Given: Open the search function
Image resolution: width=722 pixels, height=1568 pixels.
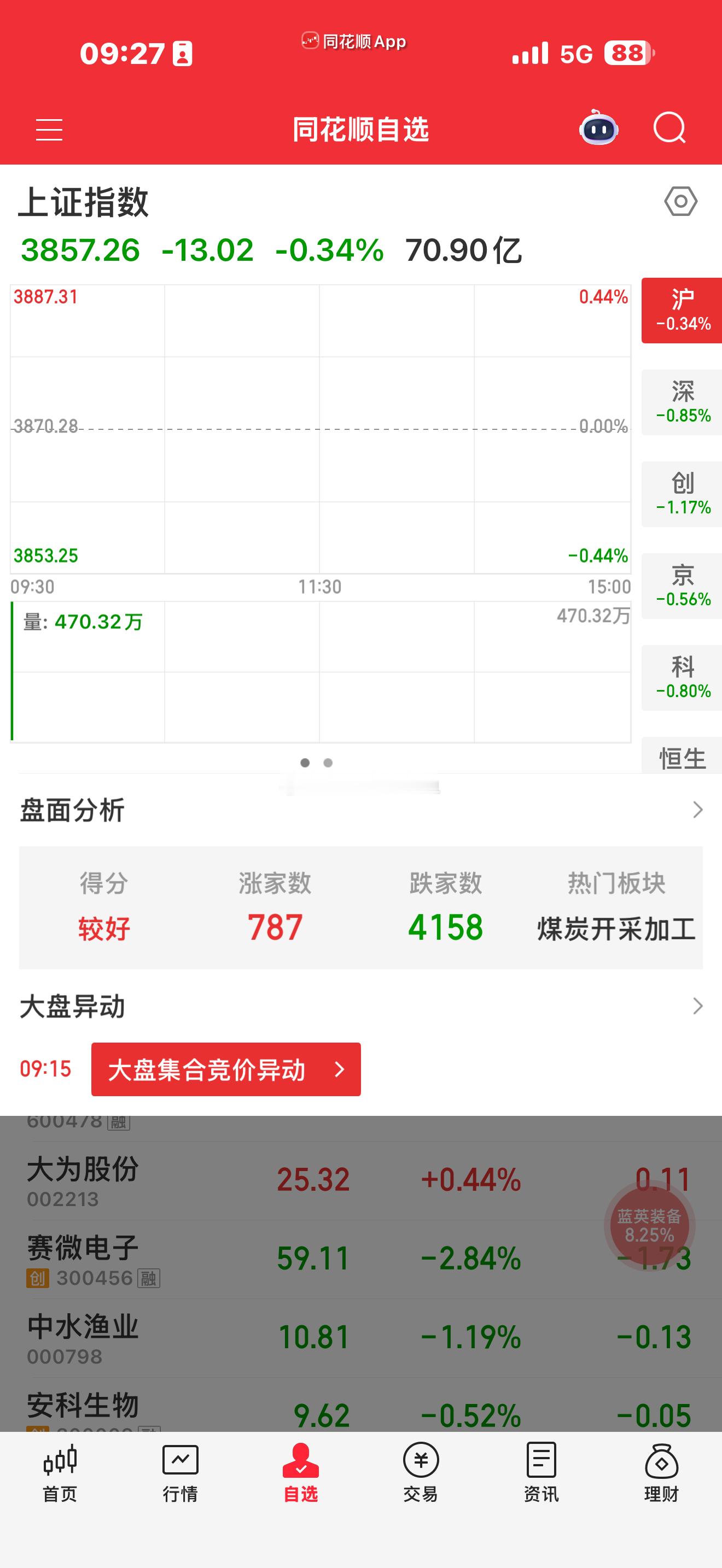Looking at the screenshot, I should (668, 130).
